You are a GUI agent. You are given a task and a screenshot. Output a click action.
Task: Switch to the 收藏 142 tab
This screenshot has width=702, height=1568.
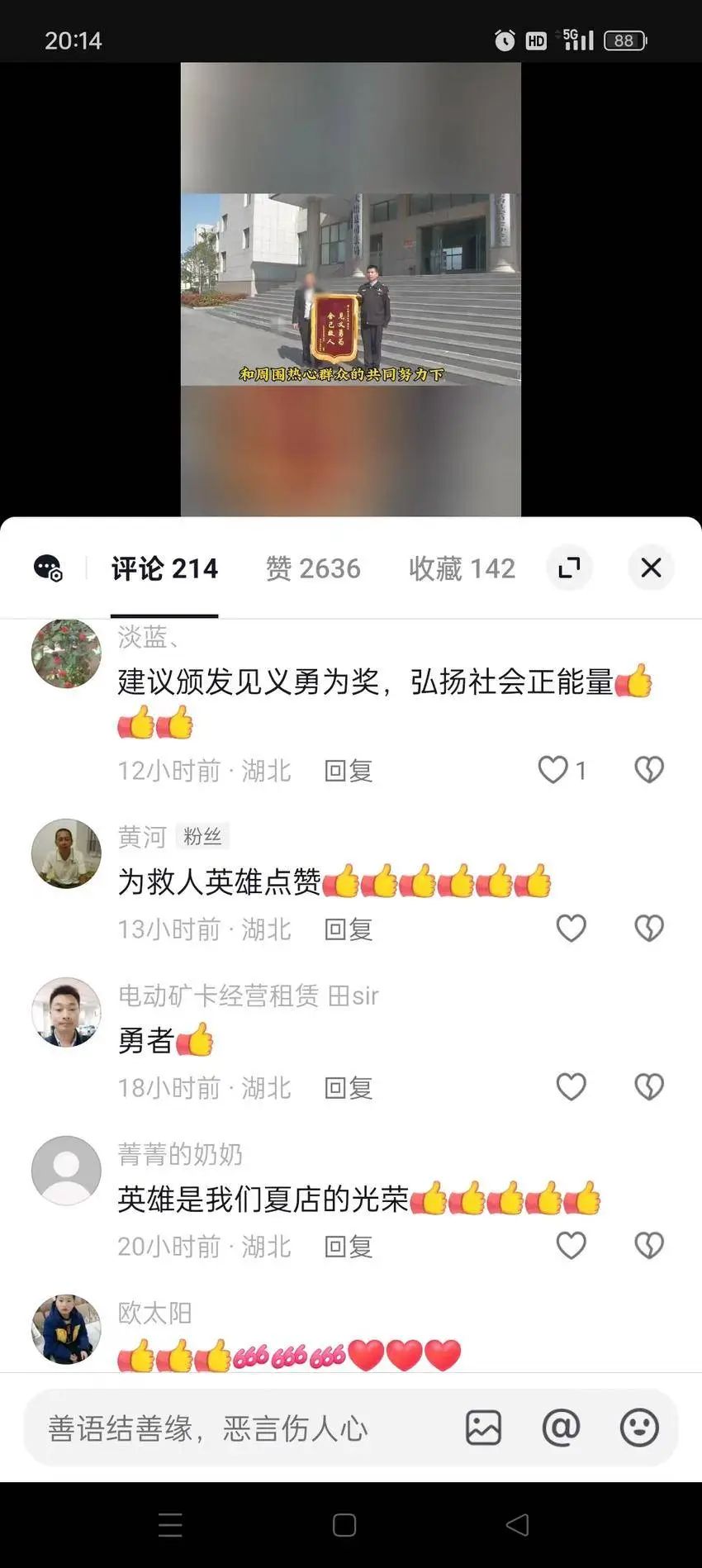click(x=462, y=568)
